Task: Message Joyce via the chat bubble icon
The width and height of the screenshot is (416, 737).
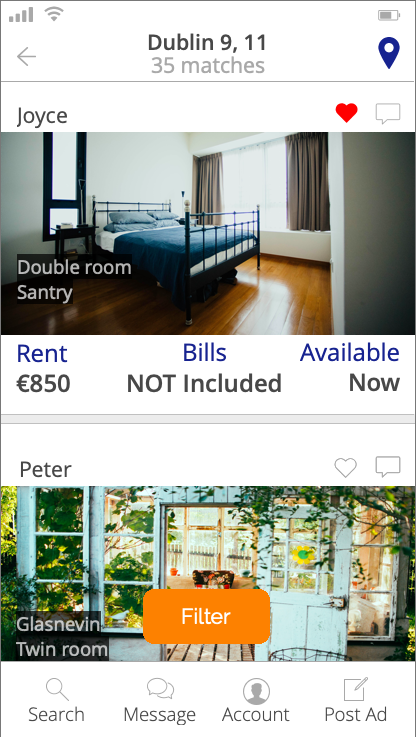Action: pos(388,113)
